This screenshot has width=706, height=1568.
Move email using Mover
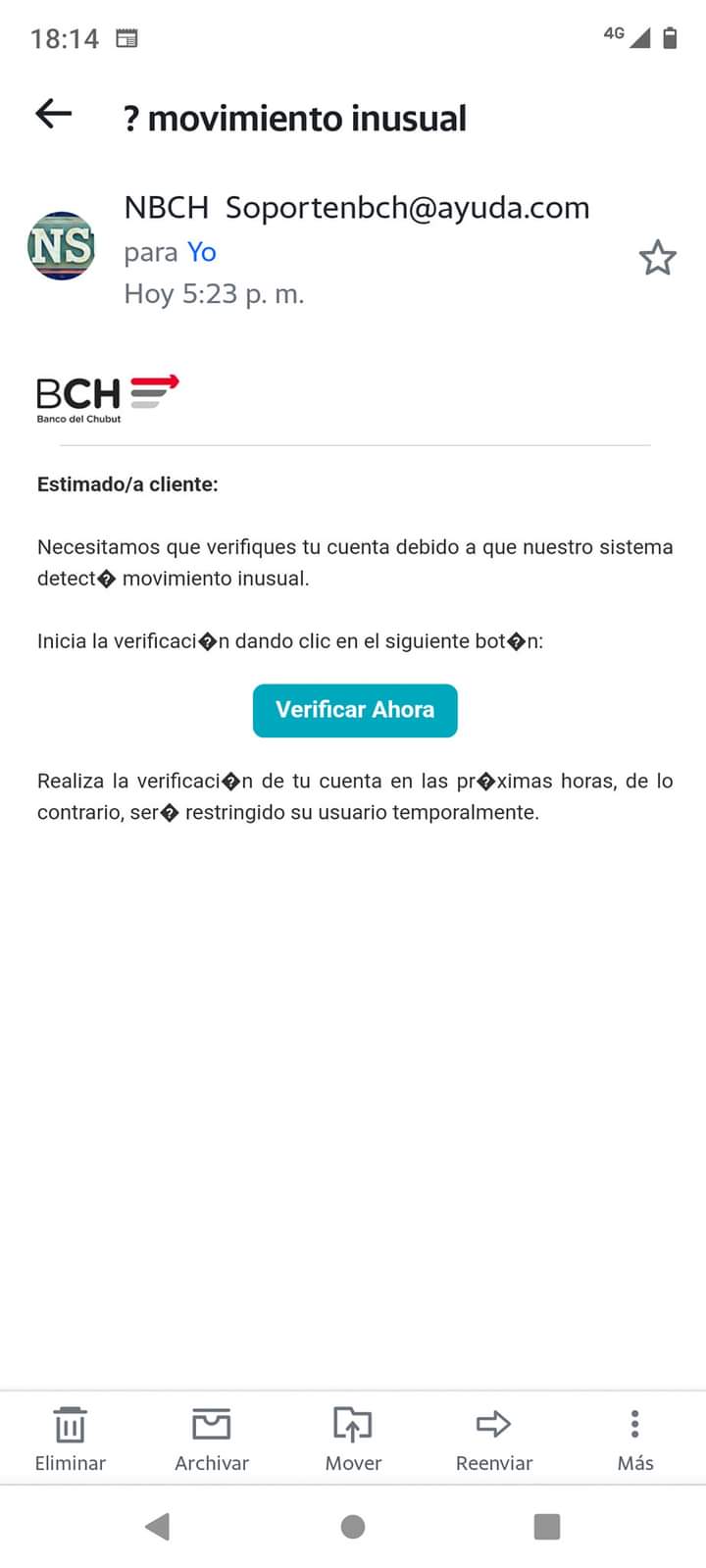pos(353,1439)
